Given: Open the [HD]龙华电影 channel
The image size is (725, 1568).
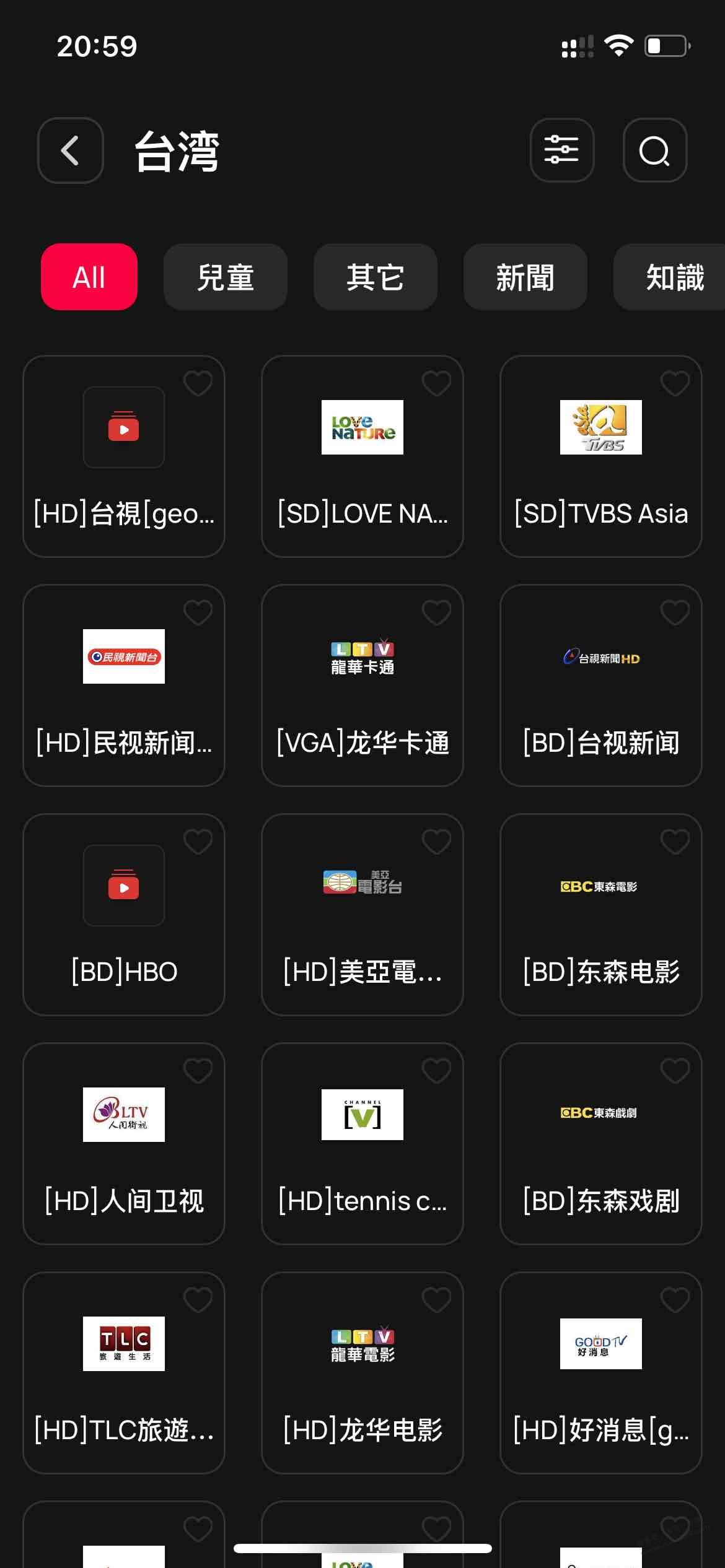Looking at the screenshot, I should [362, 1373].
